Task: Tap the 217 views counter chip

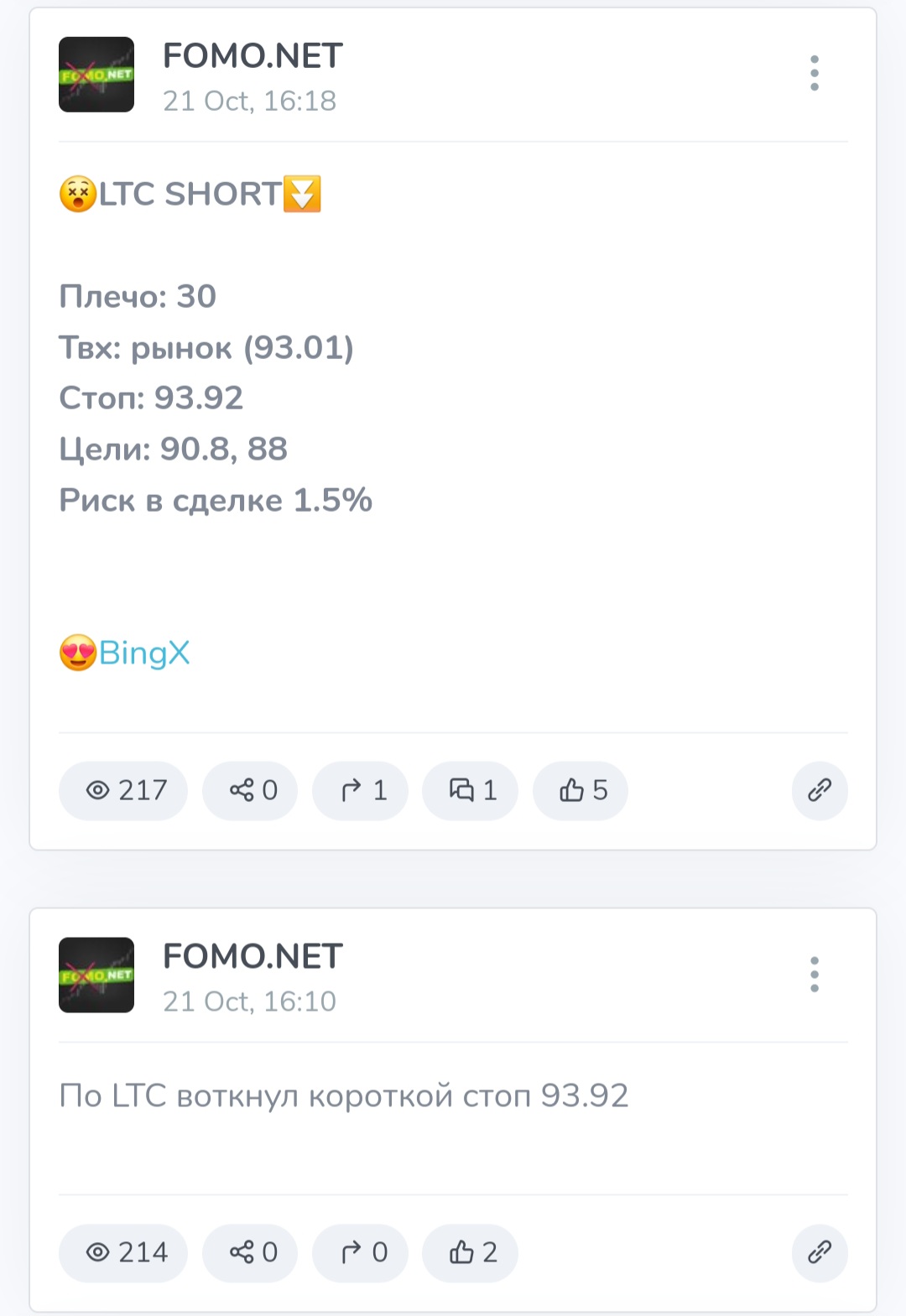Action: (x=123, y=790)
